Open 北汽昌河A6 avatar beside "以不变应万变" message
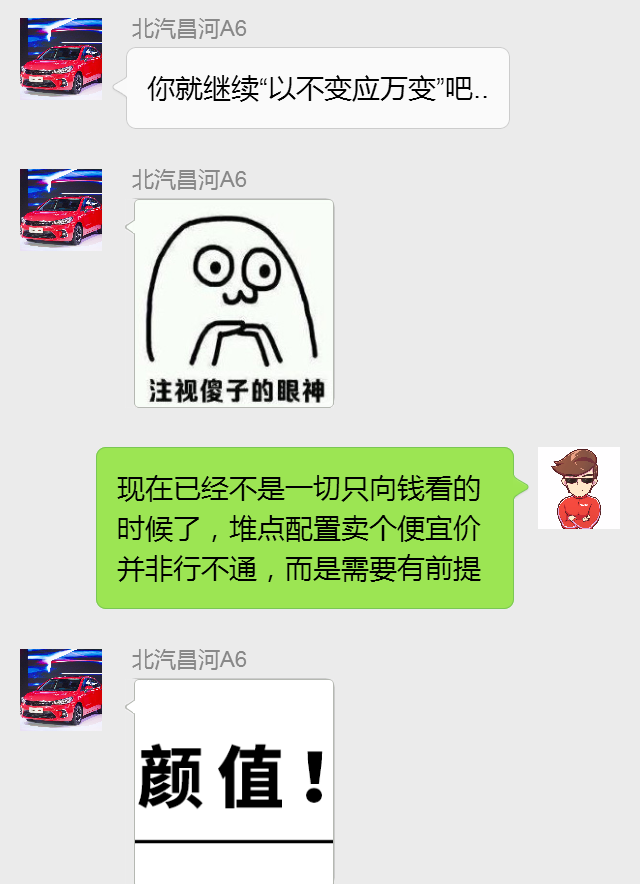The height and width of the screenshot is (884, 640). 61,58
